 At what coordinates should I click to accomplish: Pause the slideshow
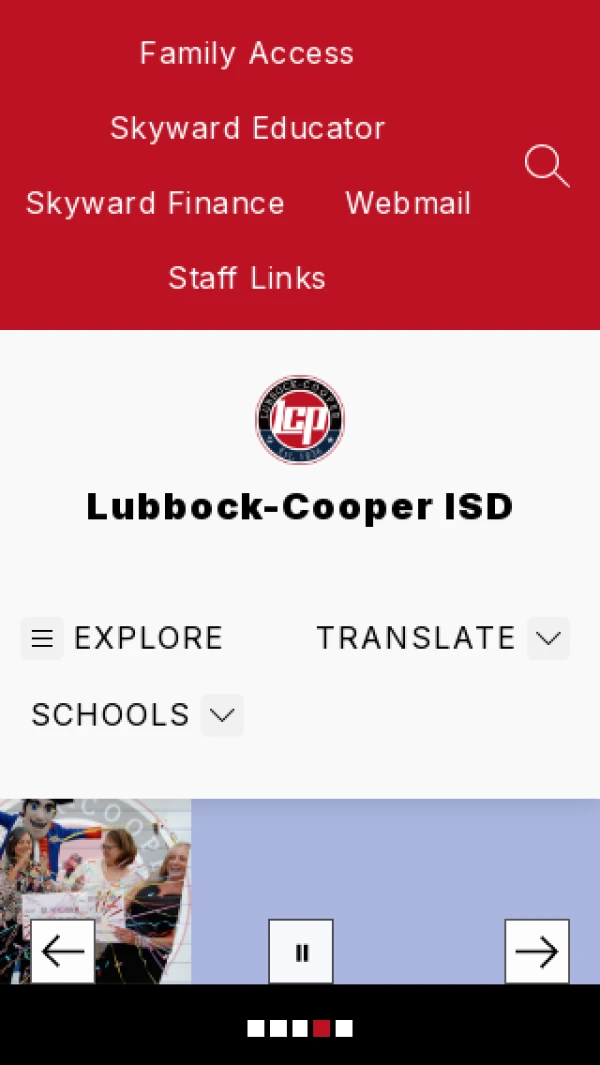pos(301,951)
